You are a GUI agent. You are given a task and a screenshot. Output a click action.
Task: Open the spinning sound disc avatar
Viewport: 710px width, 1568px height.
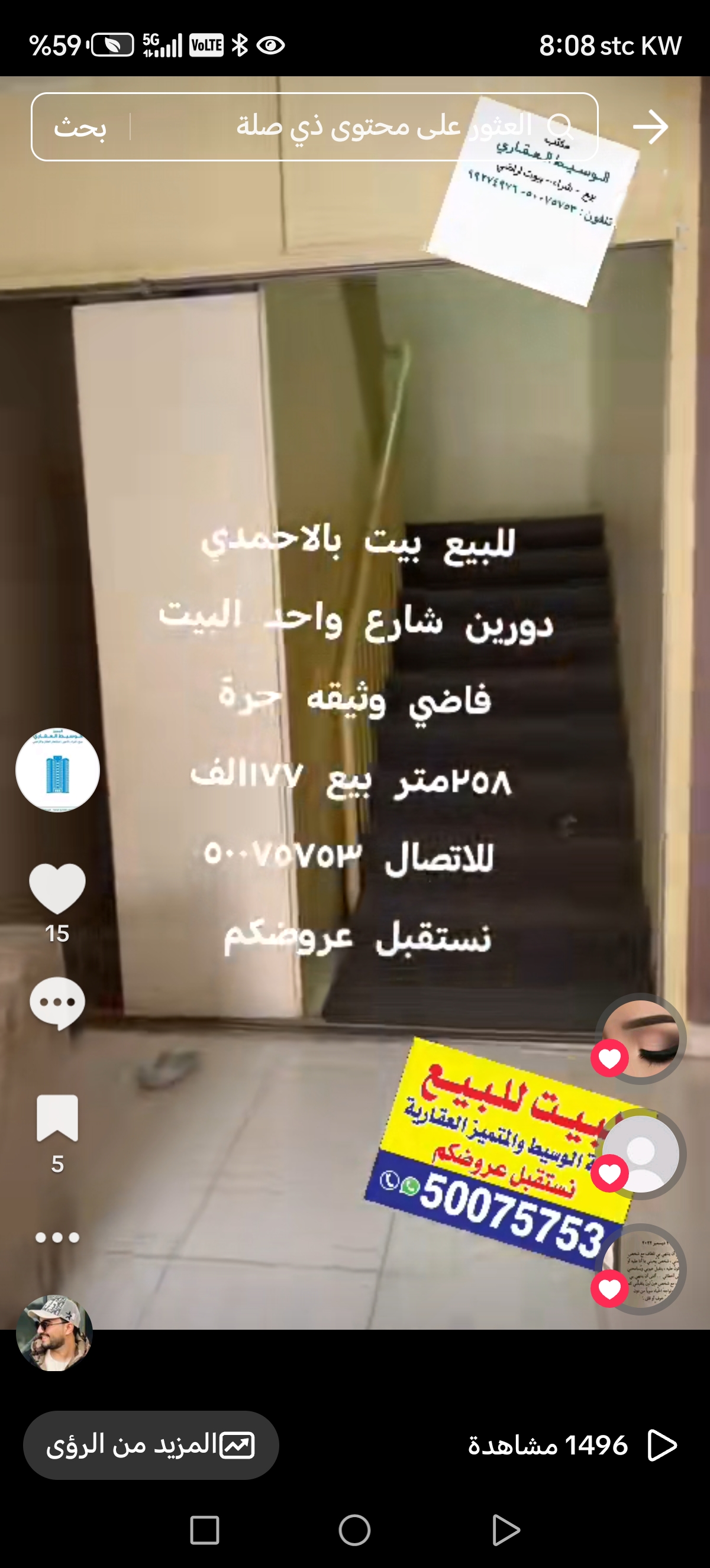tap(54, 1333)
